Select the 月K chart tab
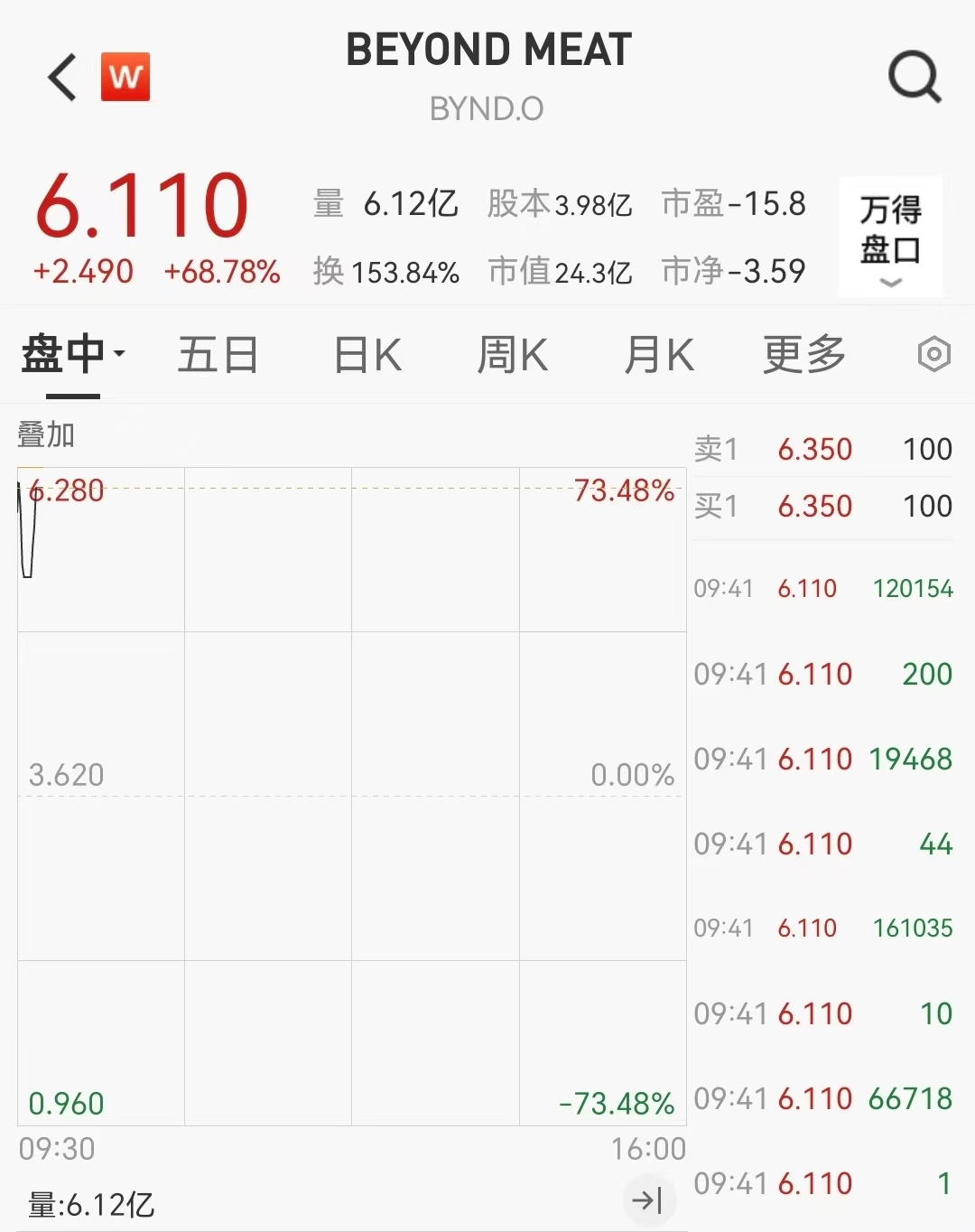The width and height of the screenshot is (975, 1232). (x=659, y=354)
